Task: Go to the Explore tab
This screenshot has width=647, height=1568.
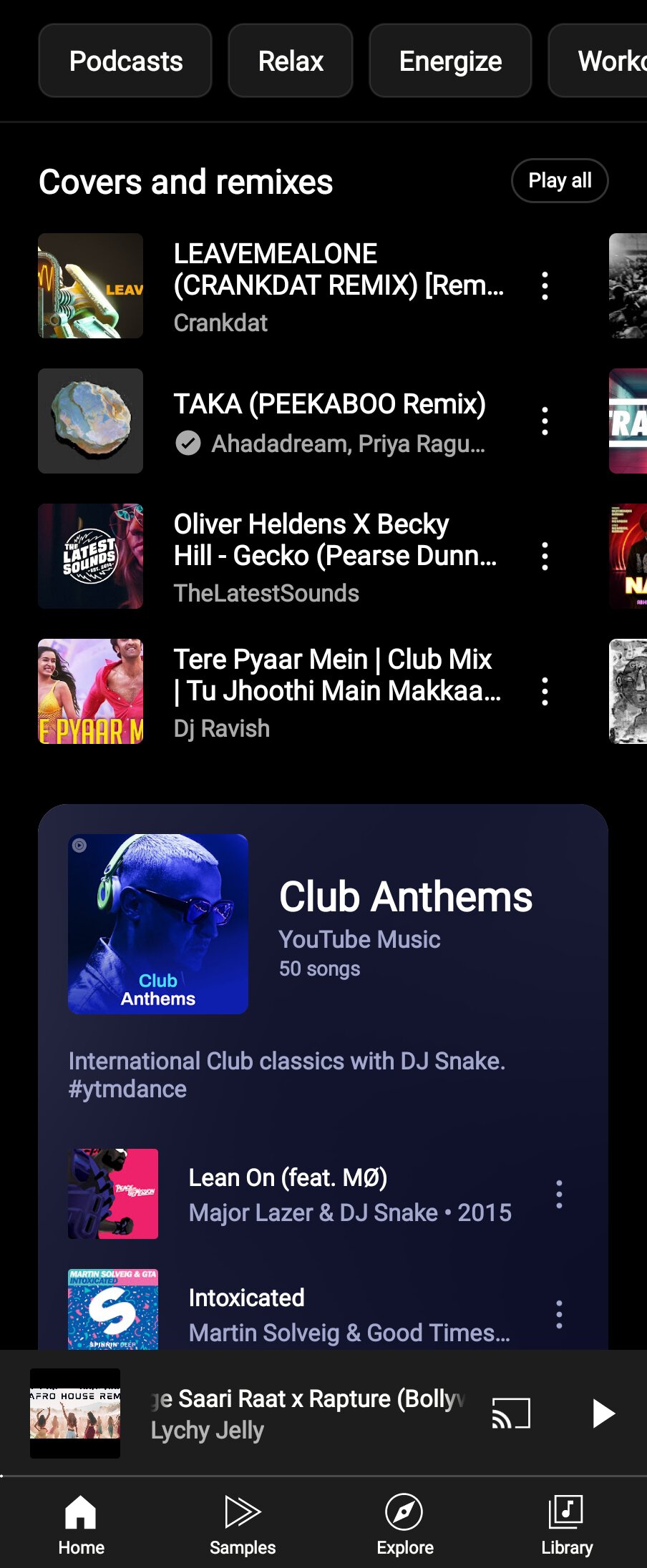Action: (404, 1524)
